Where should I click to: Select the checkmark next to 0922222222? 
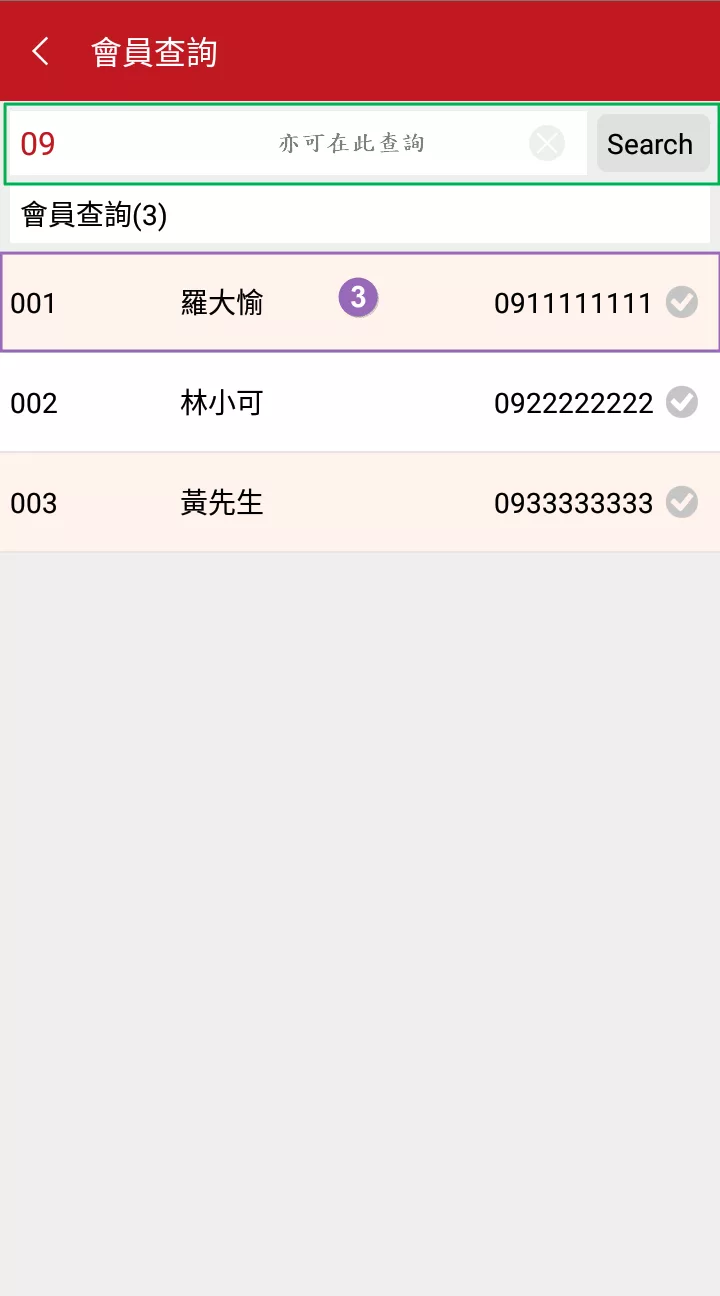[682, 402]
